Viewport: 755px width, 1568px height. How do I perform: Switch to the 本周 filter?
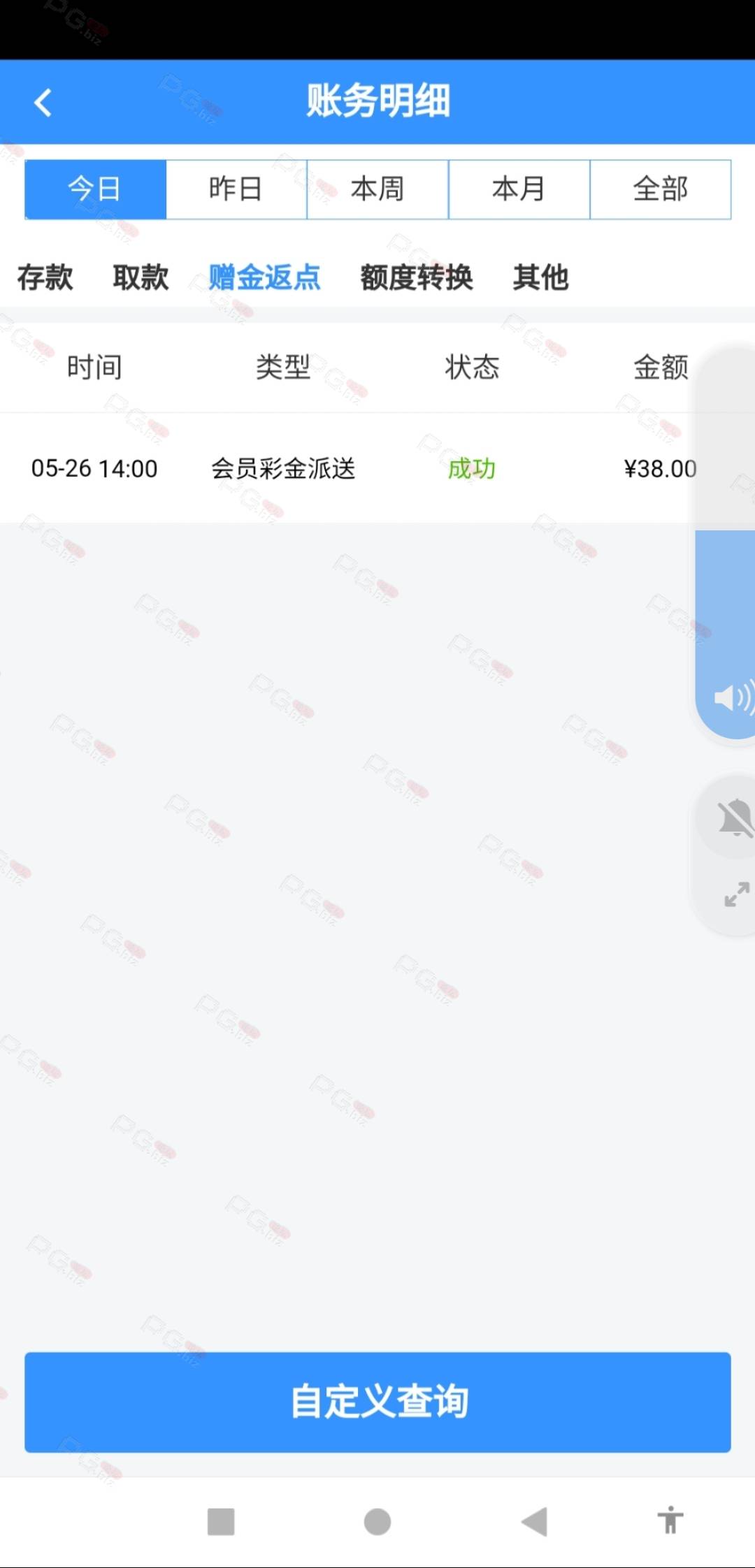coord(377,189)
